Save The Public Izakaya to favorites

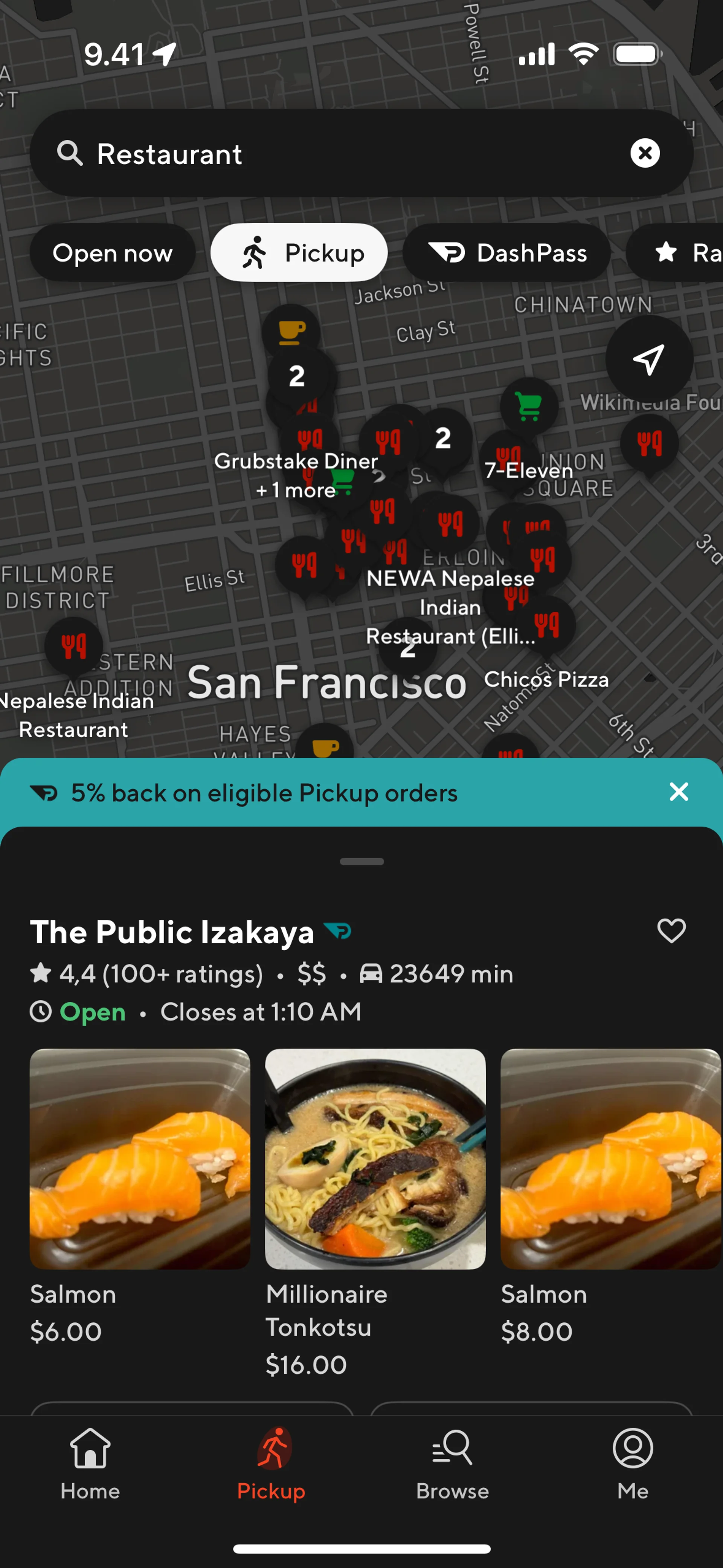point(671,931)
